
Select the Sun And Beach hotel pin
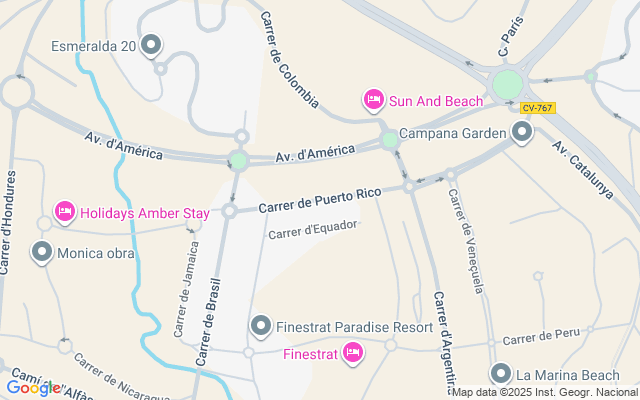pos(373,99)
